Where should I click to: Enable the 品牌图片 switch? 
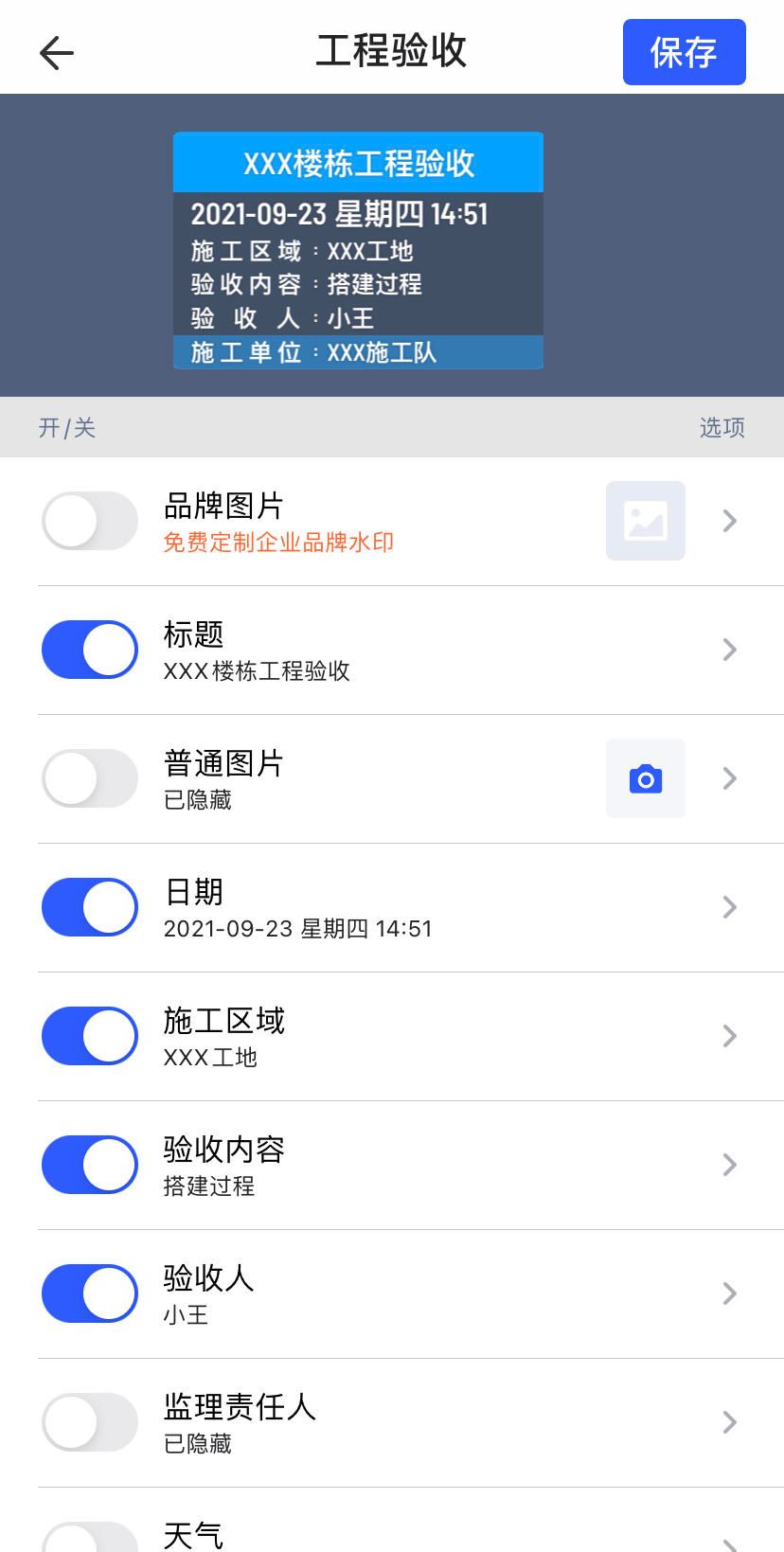pyautogui.click(x=90, y=521)
